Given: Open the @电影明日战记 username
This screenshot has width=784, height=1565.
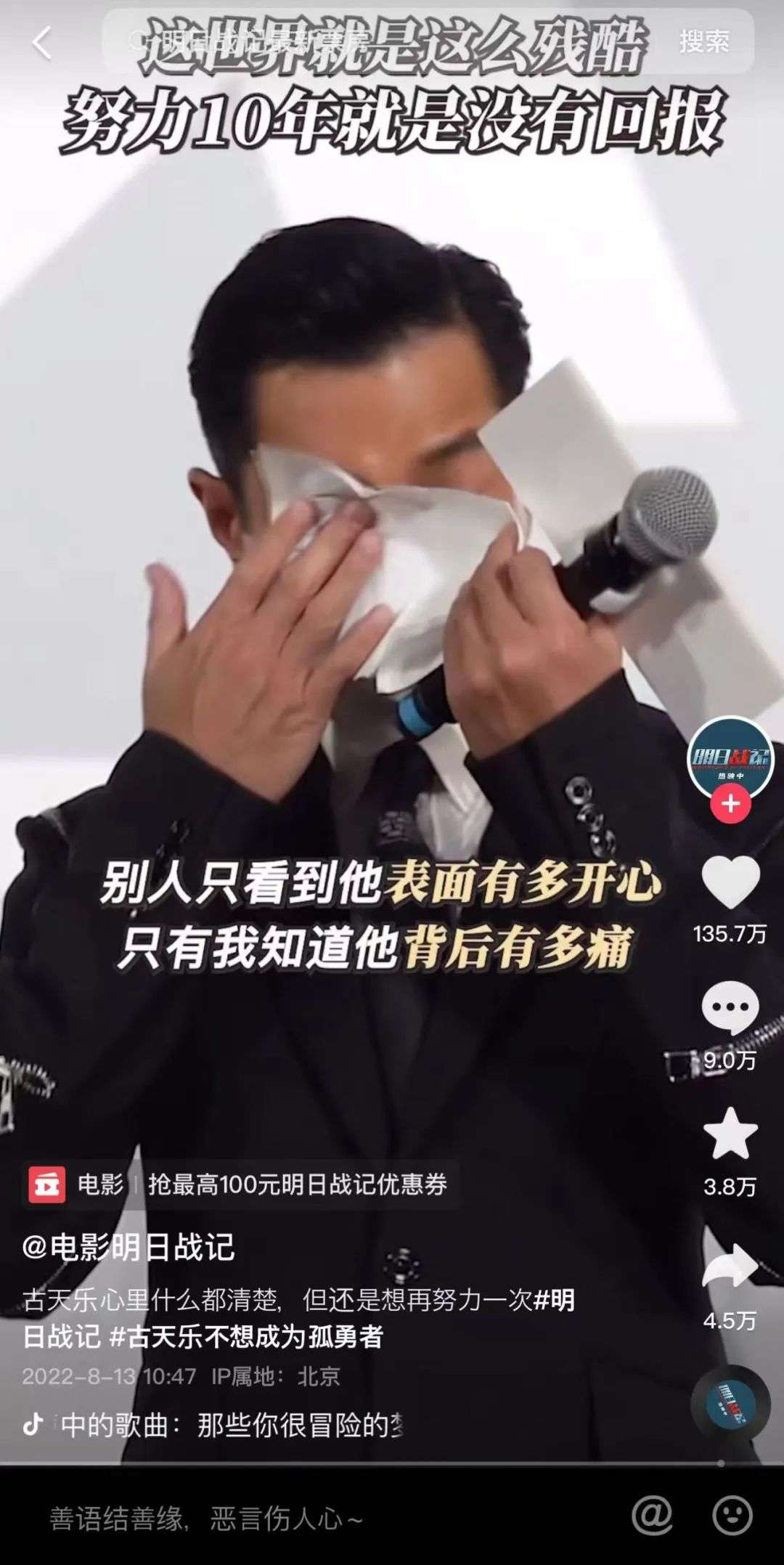Looking at the screenshot, I should pyautogui.click(x=128, y=1248).
